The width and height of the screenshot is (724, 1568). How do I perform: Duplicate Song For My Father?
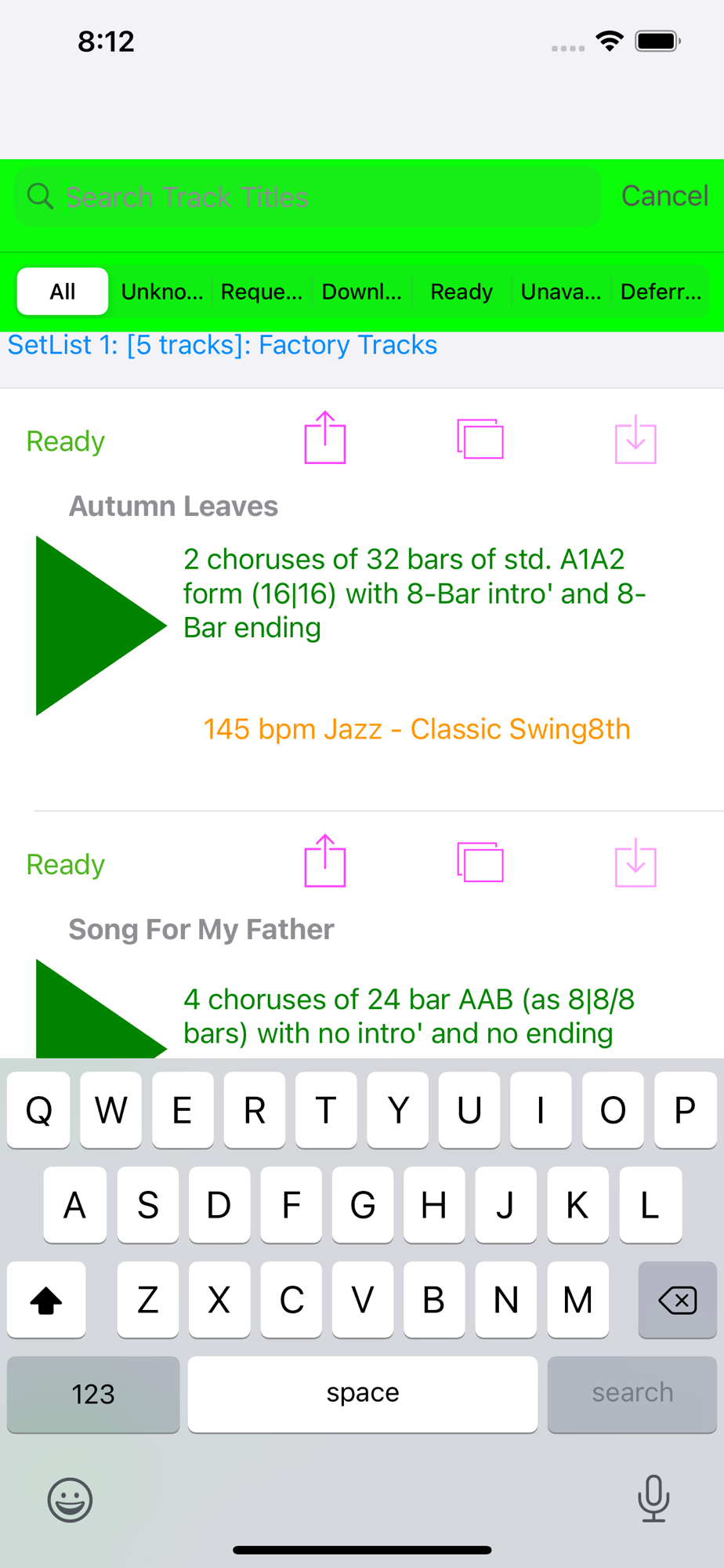tap(480, 862)
